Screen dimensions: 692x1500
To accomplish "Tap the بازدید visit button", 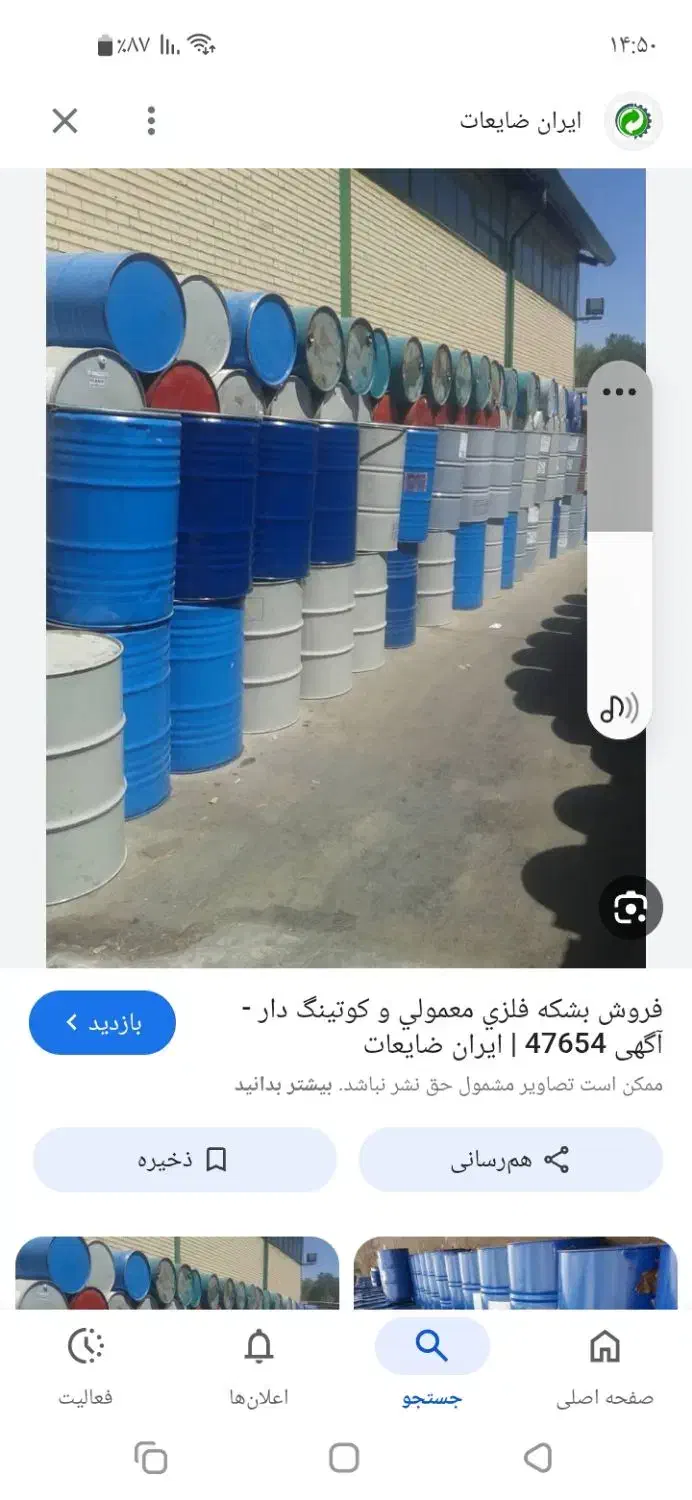I will [x=102, y=1022].
